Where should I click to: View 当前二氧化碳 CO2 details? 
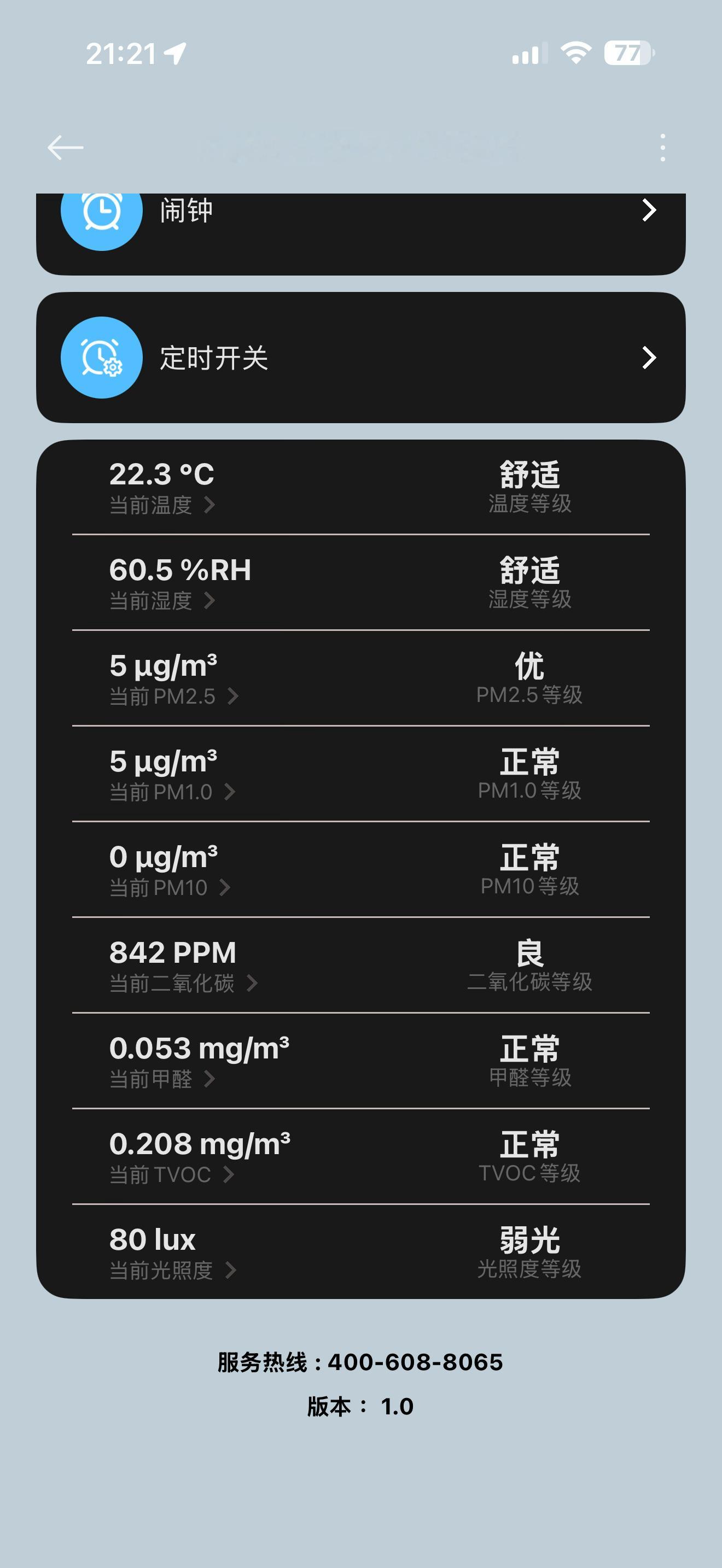point(183,982)
